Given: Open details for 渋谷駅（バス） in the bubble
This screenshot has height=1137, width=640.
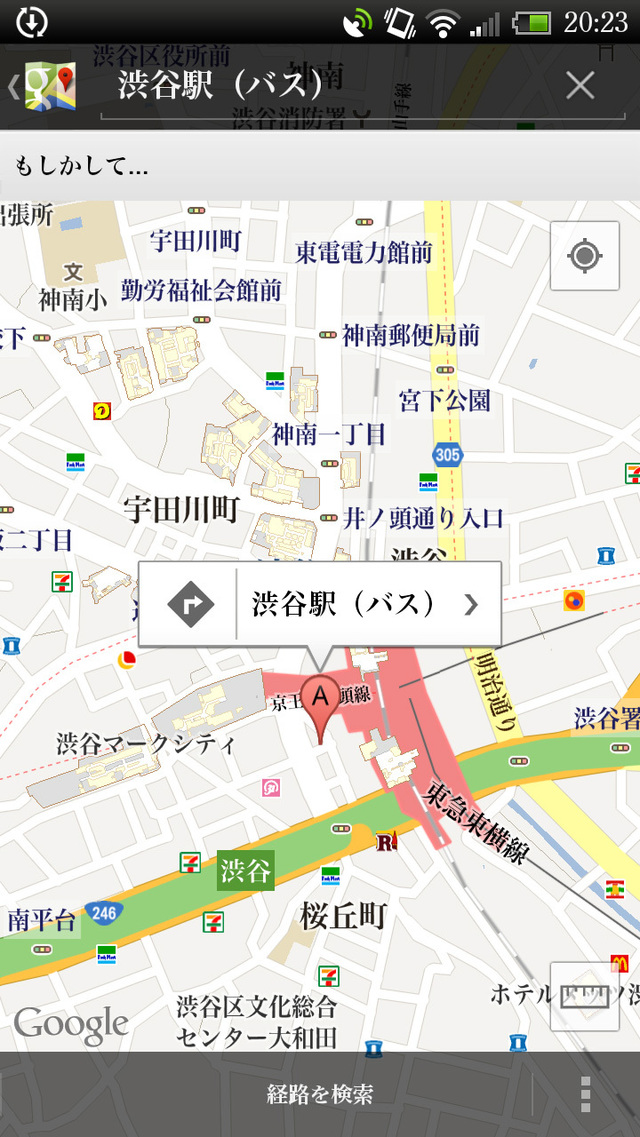Looking at the screenshot, I should [366, 604].
